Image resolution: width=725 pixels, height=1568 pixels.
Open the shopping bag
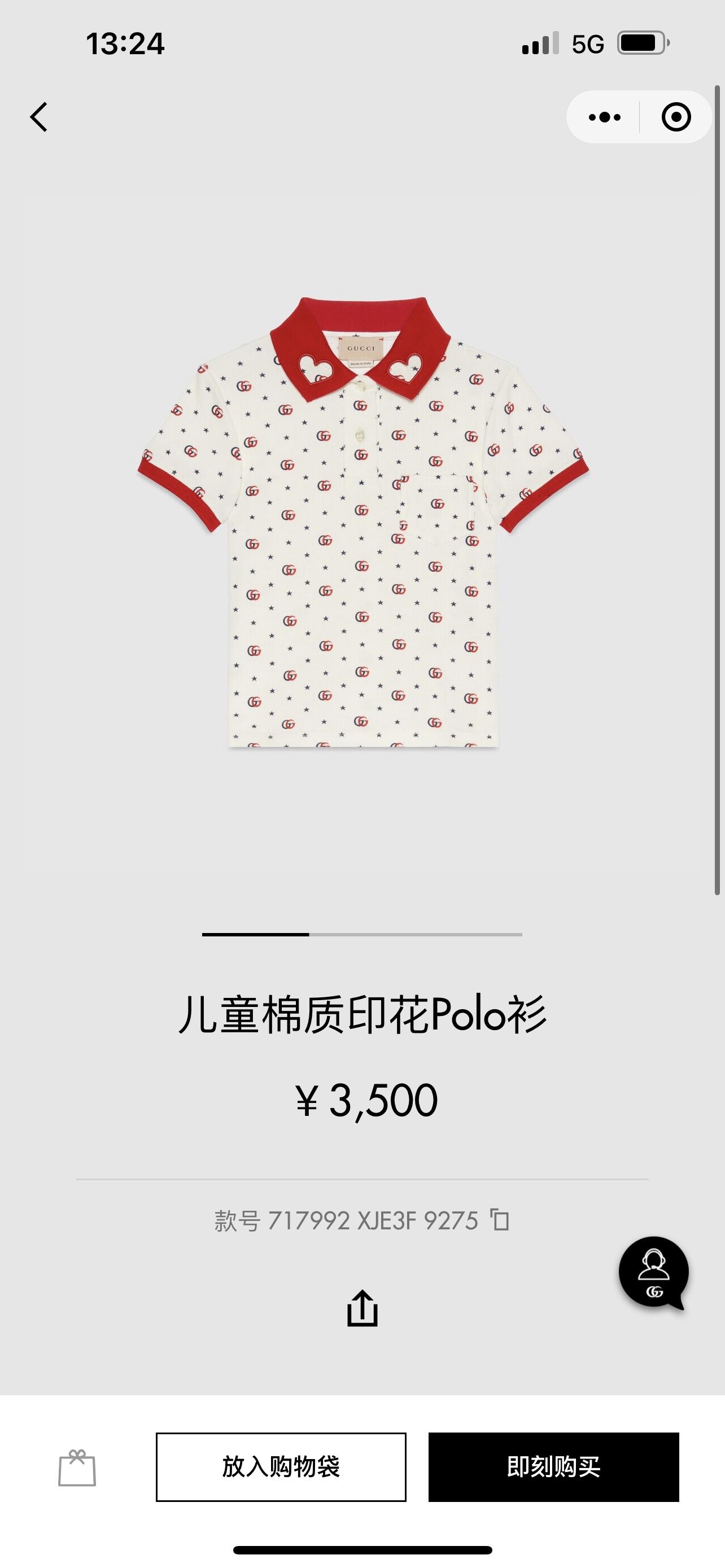77,1468
